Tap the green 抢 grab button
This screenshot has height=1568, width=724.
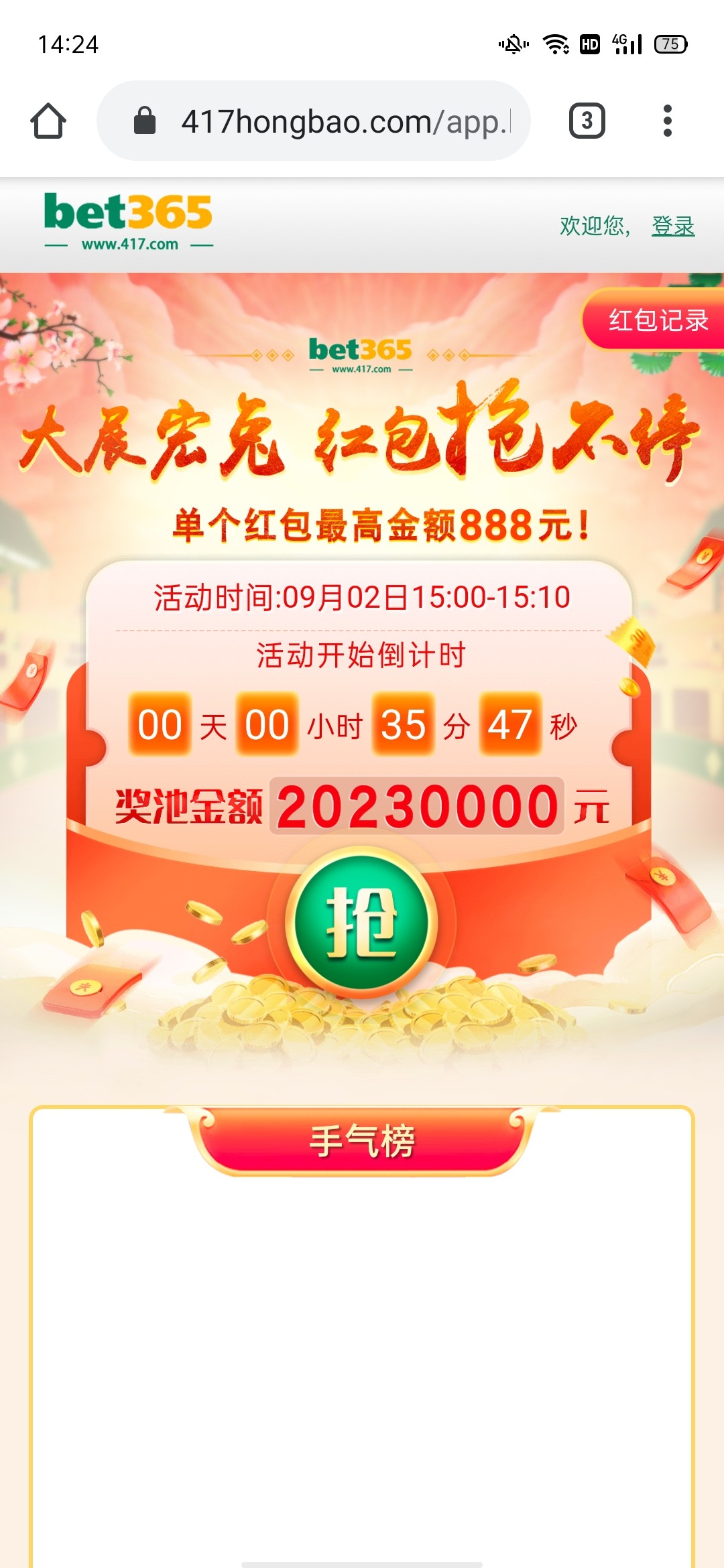[361, 923]
